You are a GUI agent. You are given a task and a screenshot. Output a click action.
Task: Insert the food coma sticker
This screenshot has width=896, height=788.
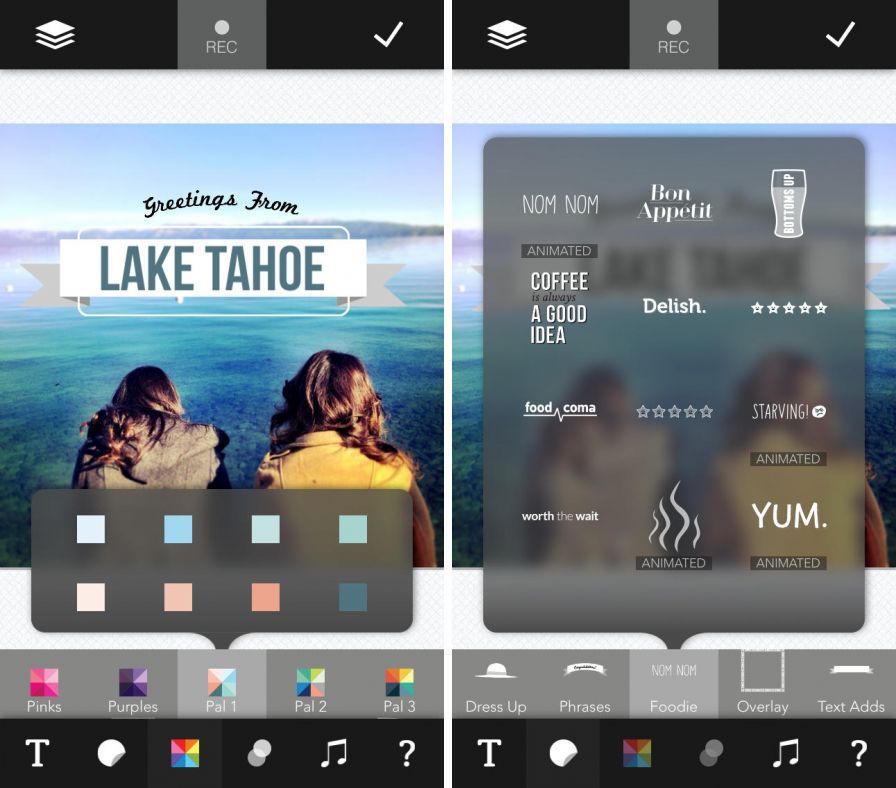[559, 410]
